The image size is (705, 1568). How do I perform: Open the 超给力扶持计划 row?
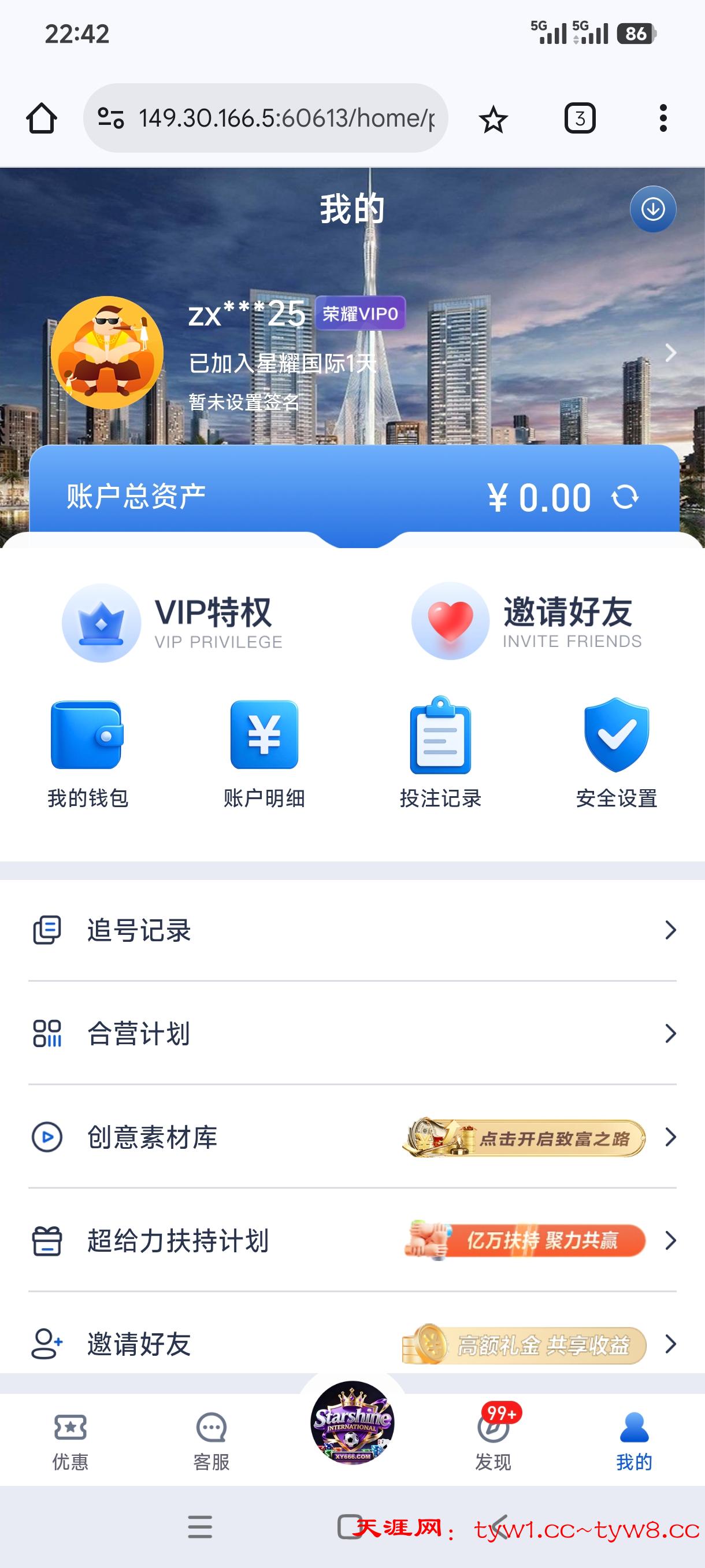(352, 1241)
